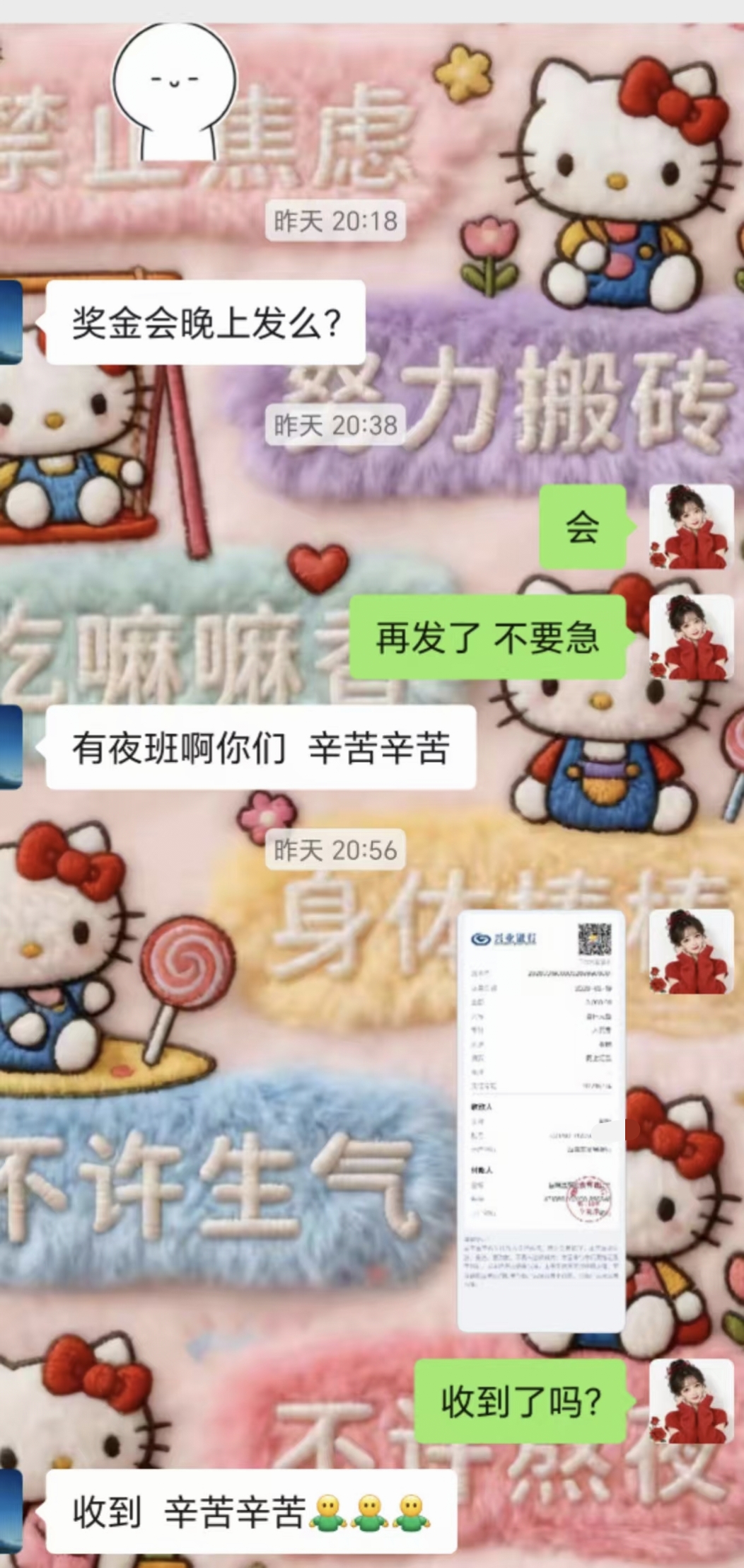Open contact avatar beside "奖金会晚上发么?"
Screen dimensions: 744x1568
pyautogui.click(x=10, y=322)
